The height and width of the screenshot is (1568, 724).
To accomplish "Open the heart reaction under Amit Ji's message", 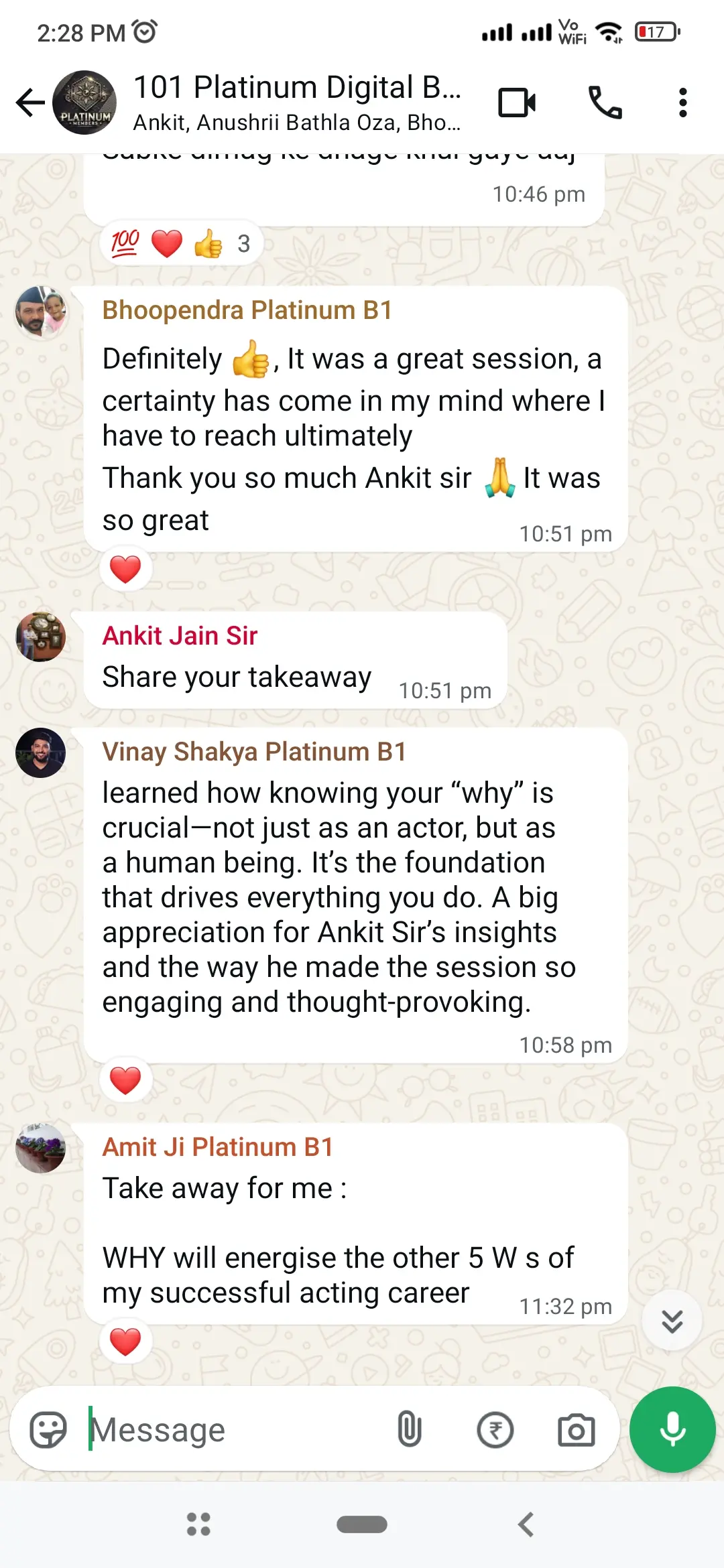I will [125, 1342].
